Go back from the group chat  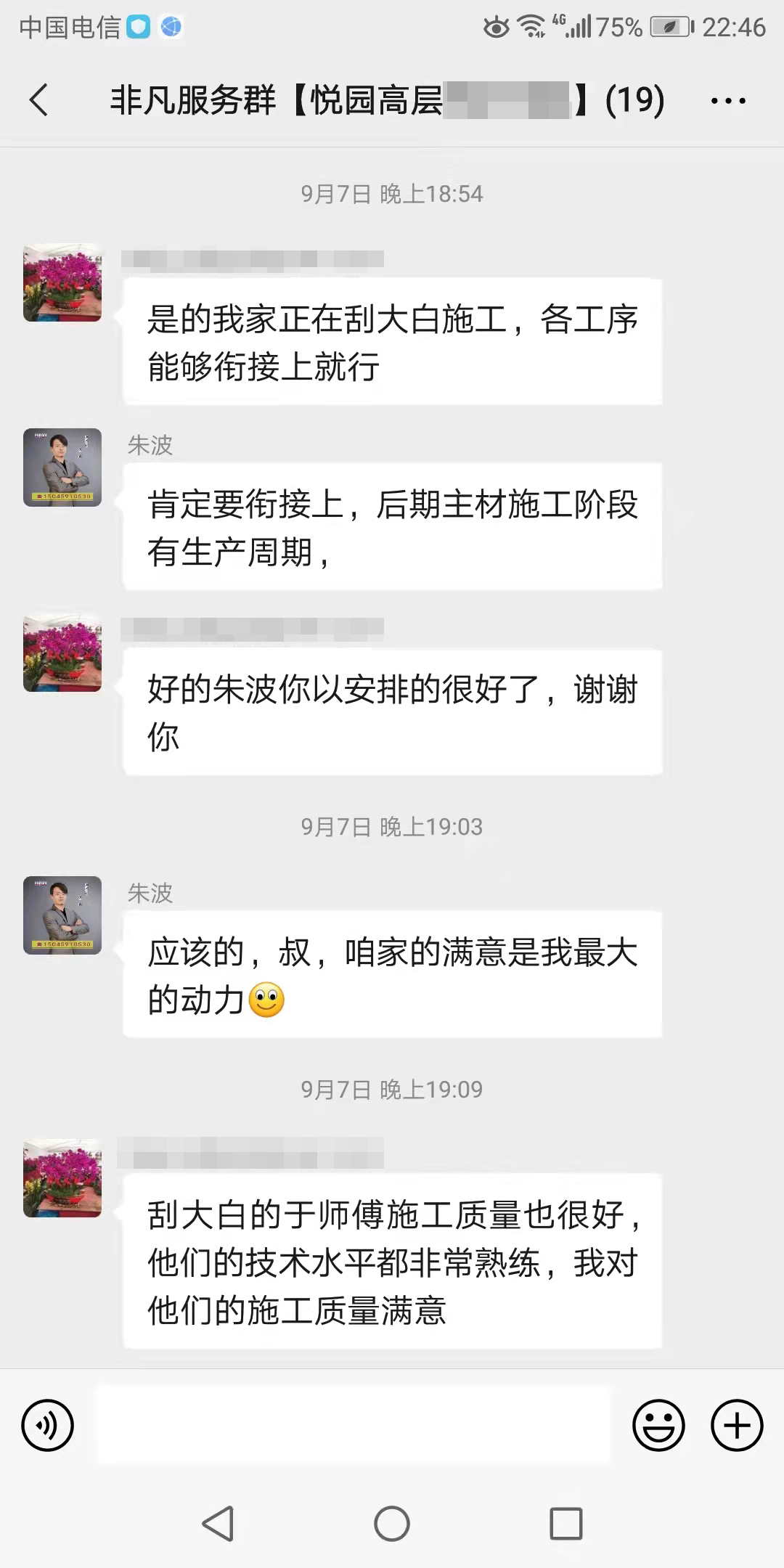pos(39,100)
